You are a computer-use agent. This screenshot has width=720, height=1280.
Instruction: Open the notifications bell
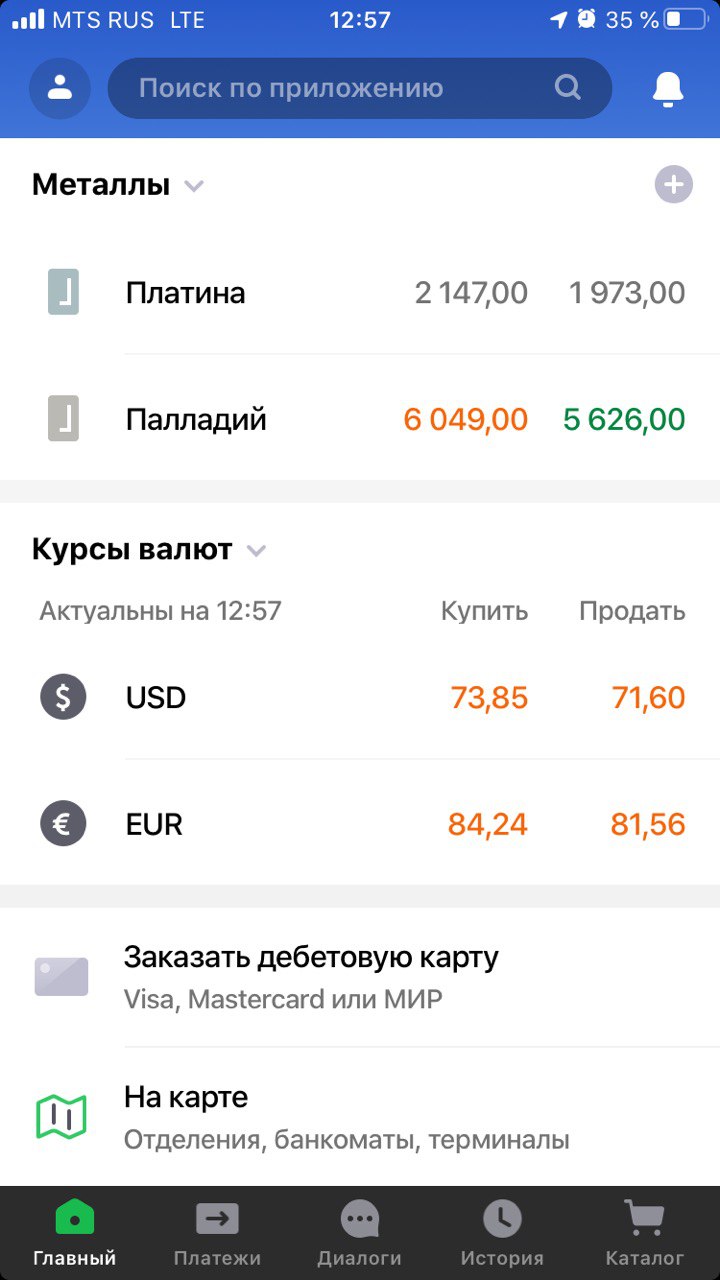[x=667, y=88]
